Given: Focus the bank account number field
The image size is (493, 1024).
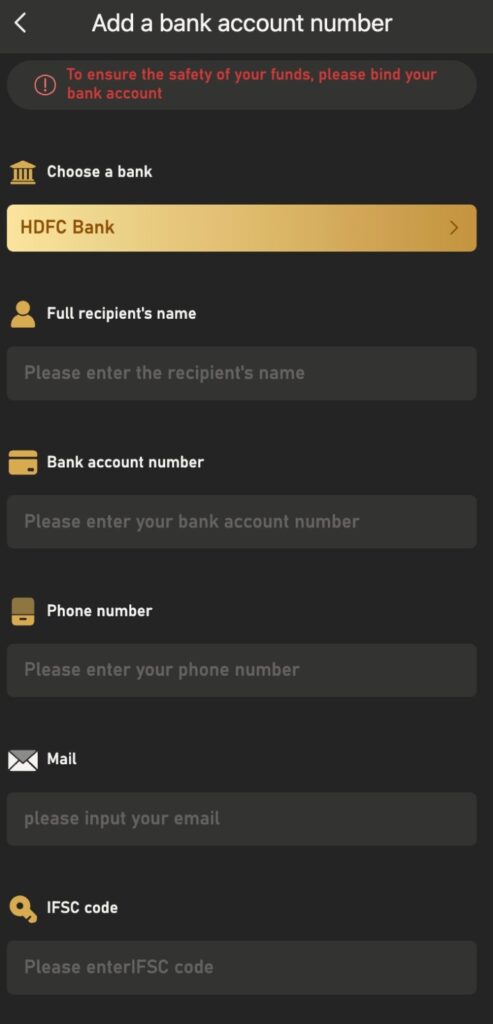Looking at the screenshot, I should coord(242,521).
